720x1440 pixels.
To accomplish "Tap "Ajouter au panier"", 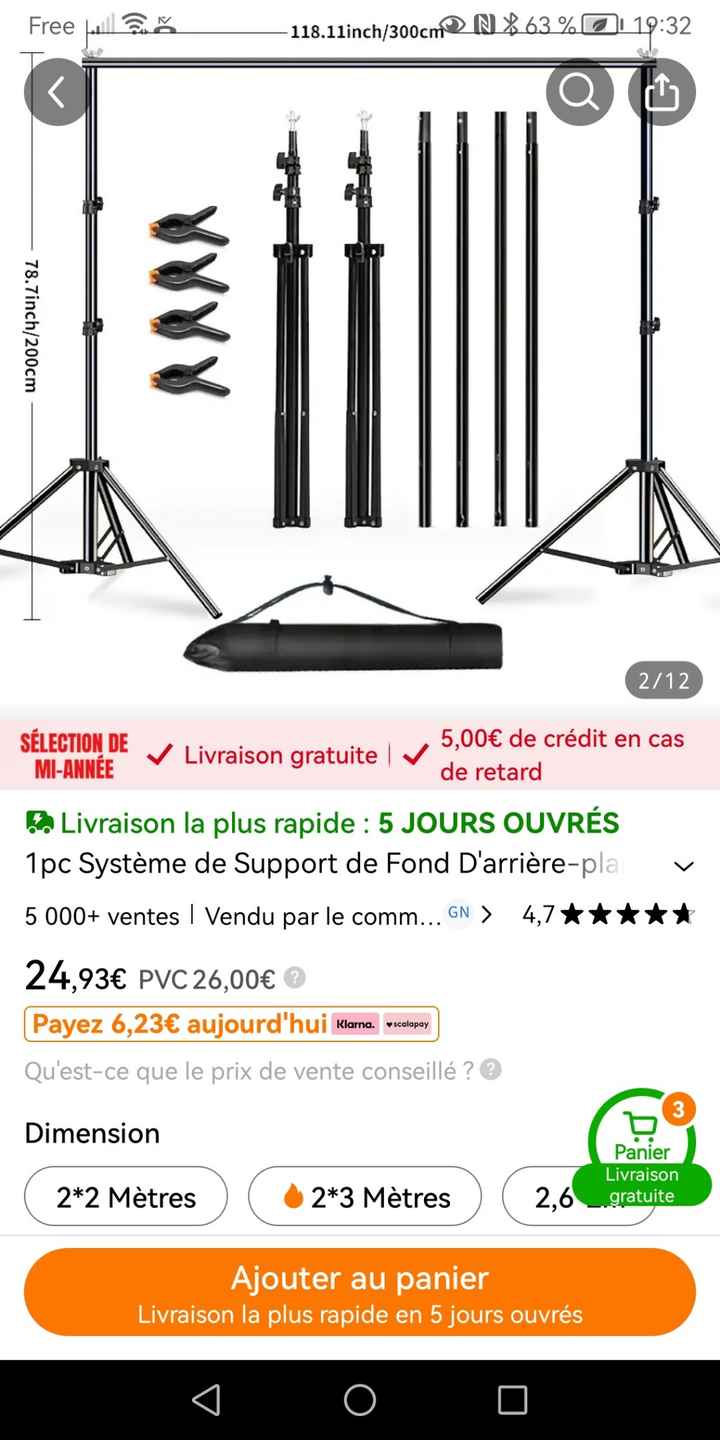I will coord(360,1292).
